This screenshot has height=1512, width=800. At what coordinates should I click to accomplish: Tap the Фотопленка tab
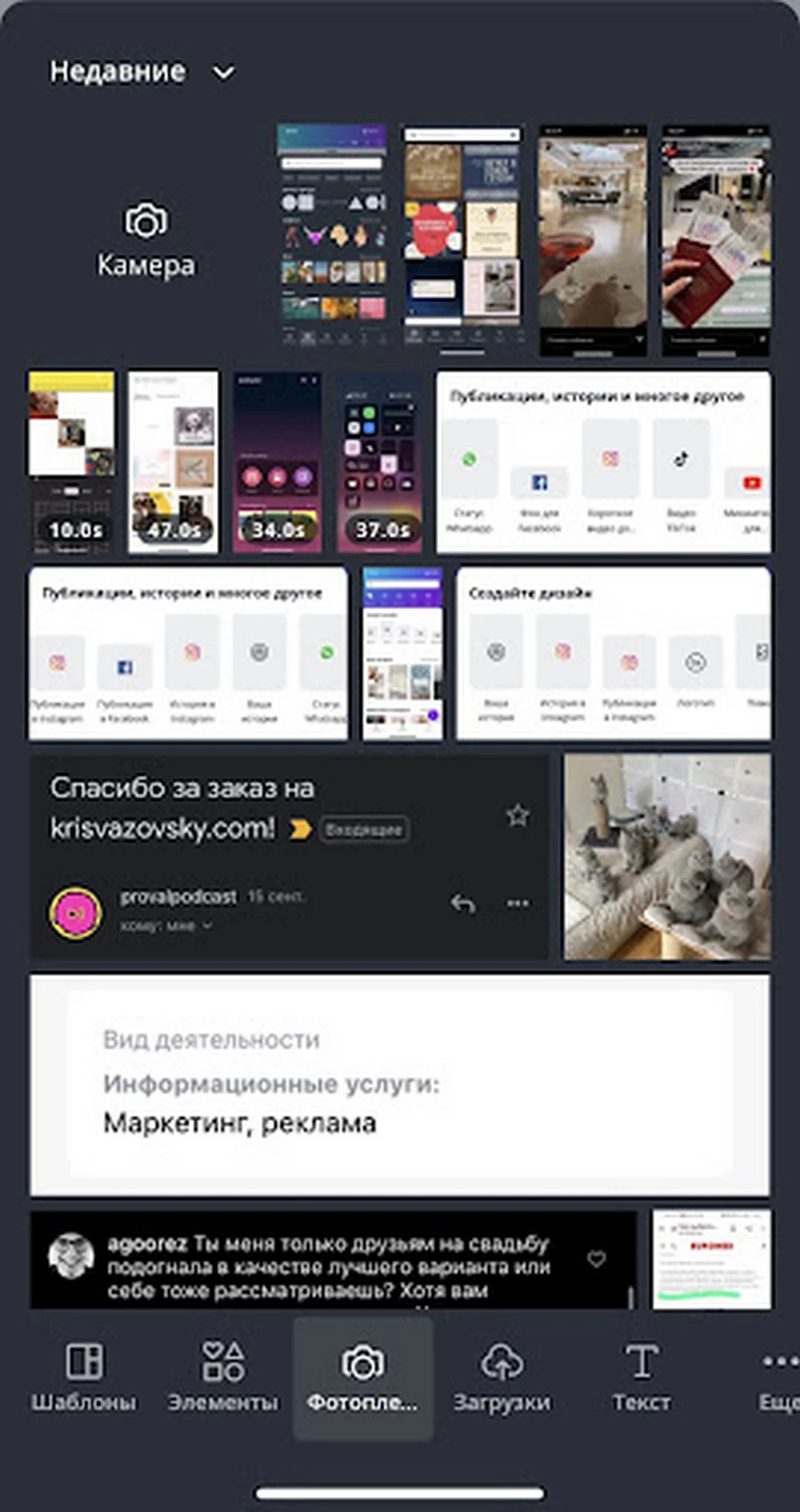click(x=363, y=1378)
